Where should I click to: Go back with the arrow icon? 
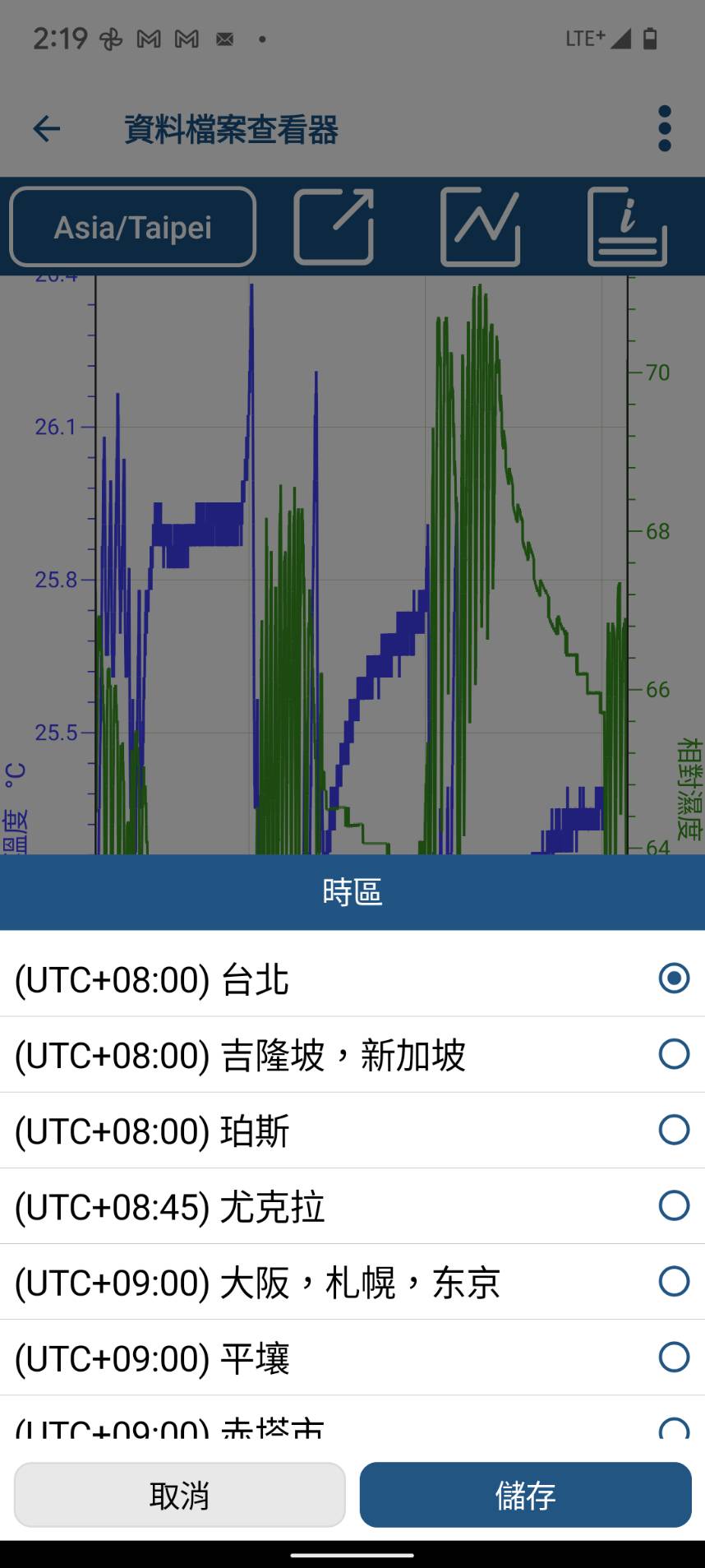[x=47, y=128]
